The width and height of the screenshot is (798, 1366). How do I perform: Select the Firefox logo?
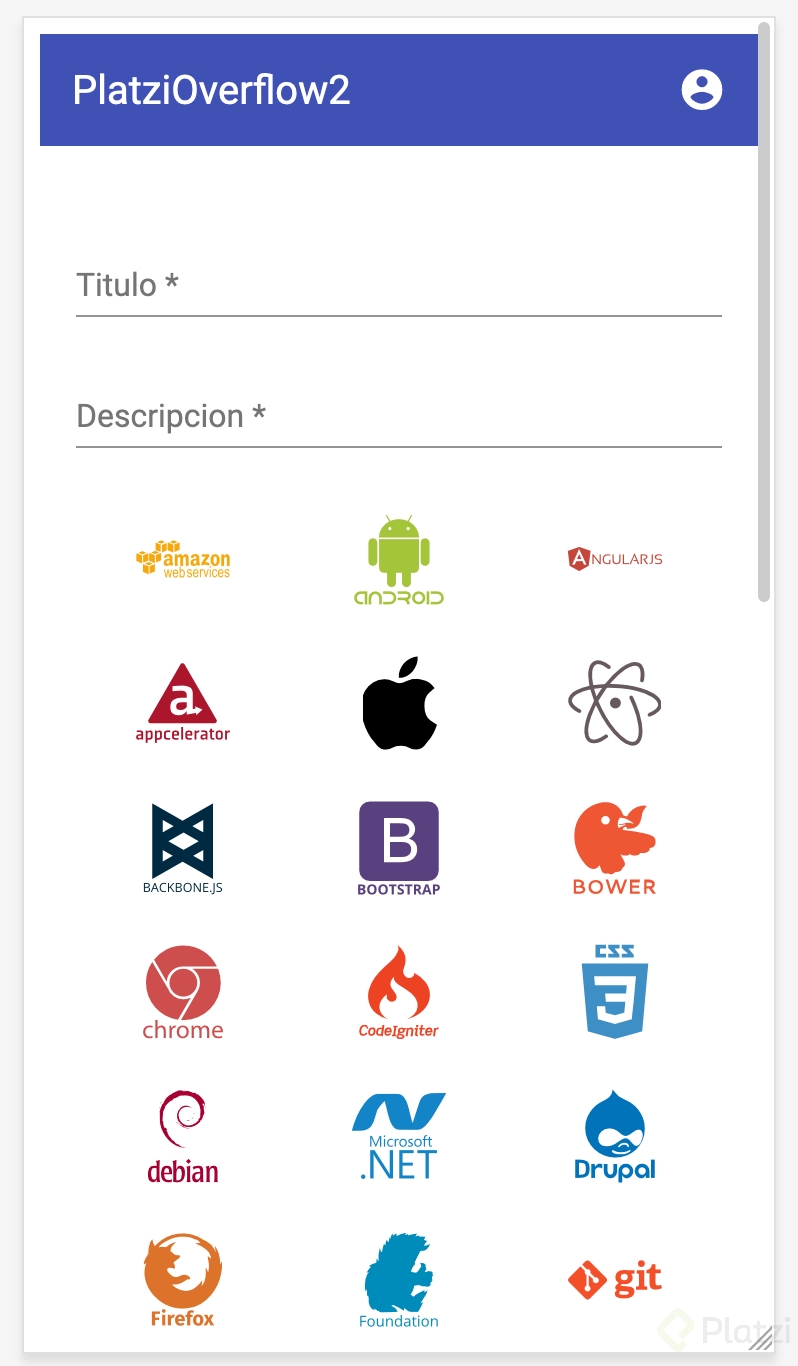pyautogui.click(x=183, y=1280)
